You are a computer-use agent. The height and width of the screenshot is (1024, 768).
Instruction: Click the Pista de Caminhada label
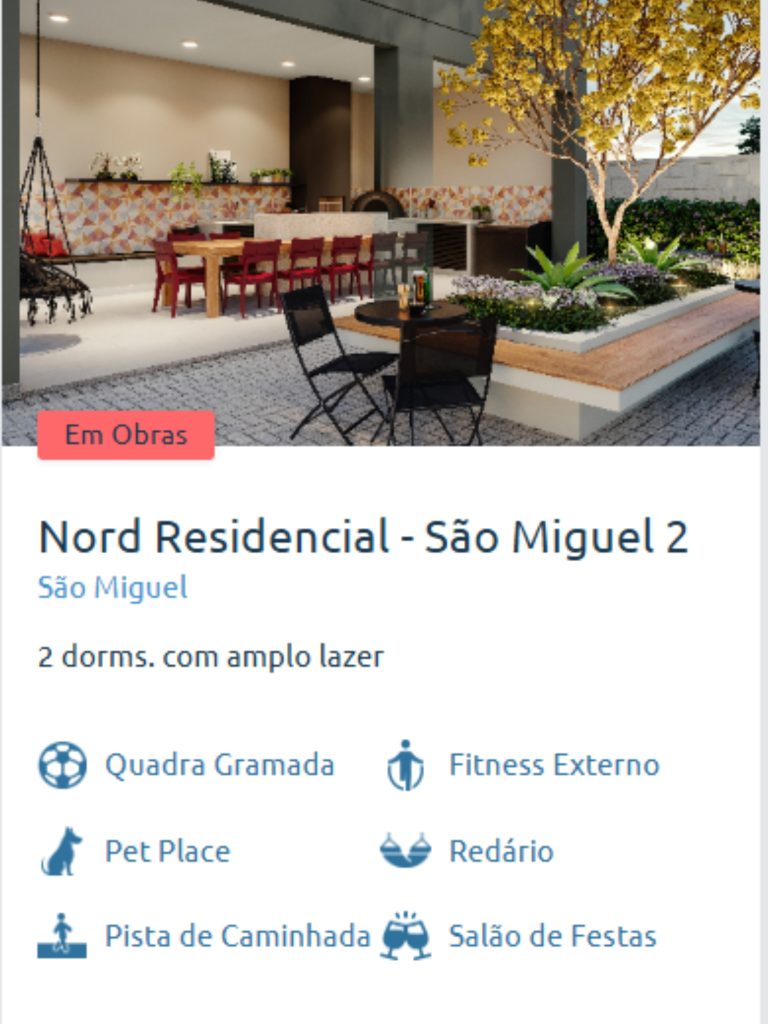click(236, 936)
